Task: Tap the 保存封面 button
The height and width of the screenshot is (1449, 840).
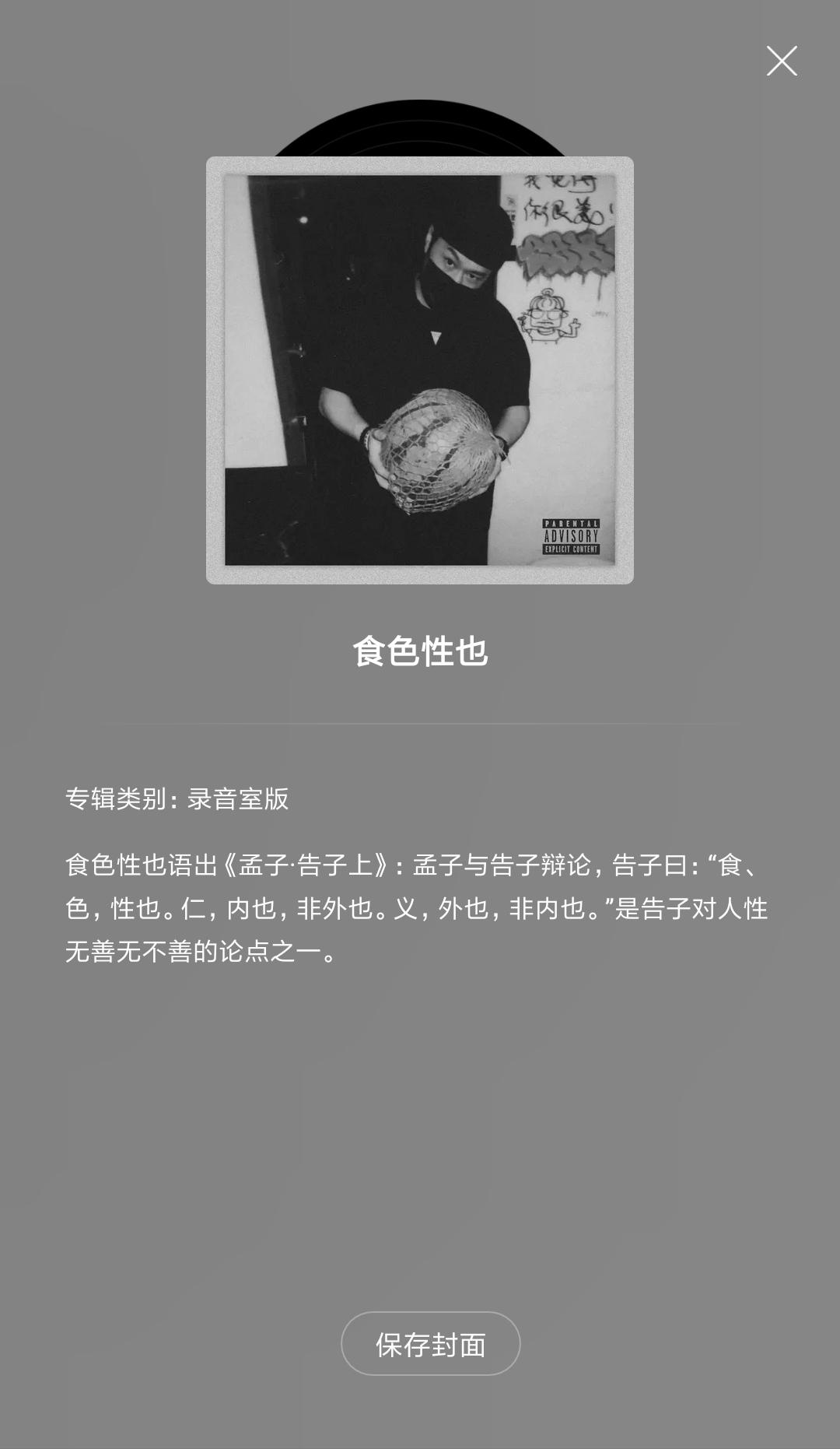Action: point(430,1344)
